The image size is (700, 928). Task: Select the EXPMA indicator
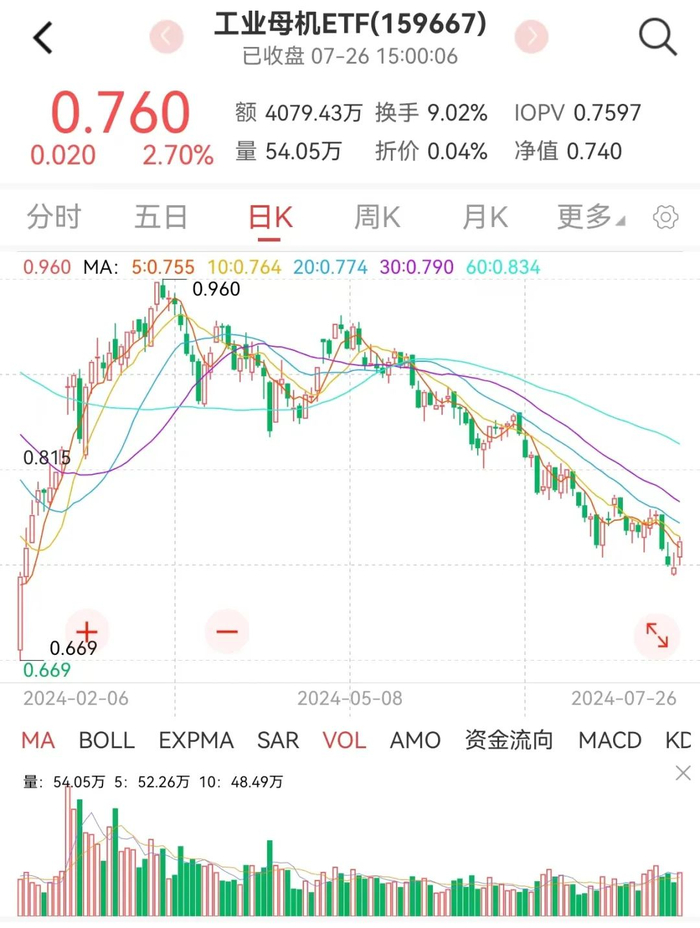196,740
